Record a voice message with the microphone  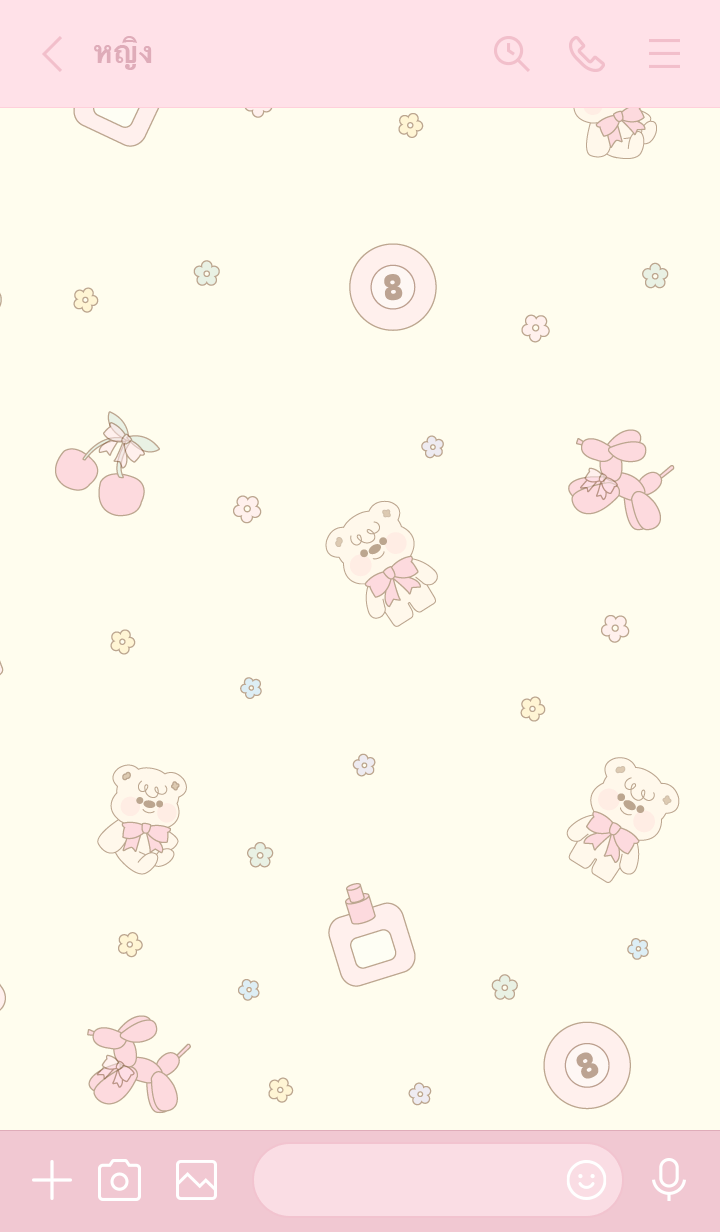click(668, 1180)
